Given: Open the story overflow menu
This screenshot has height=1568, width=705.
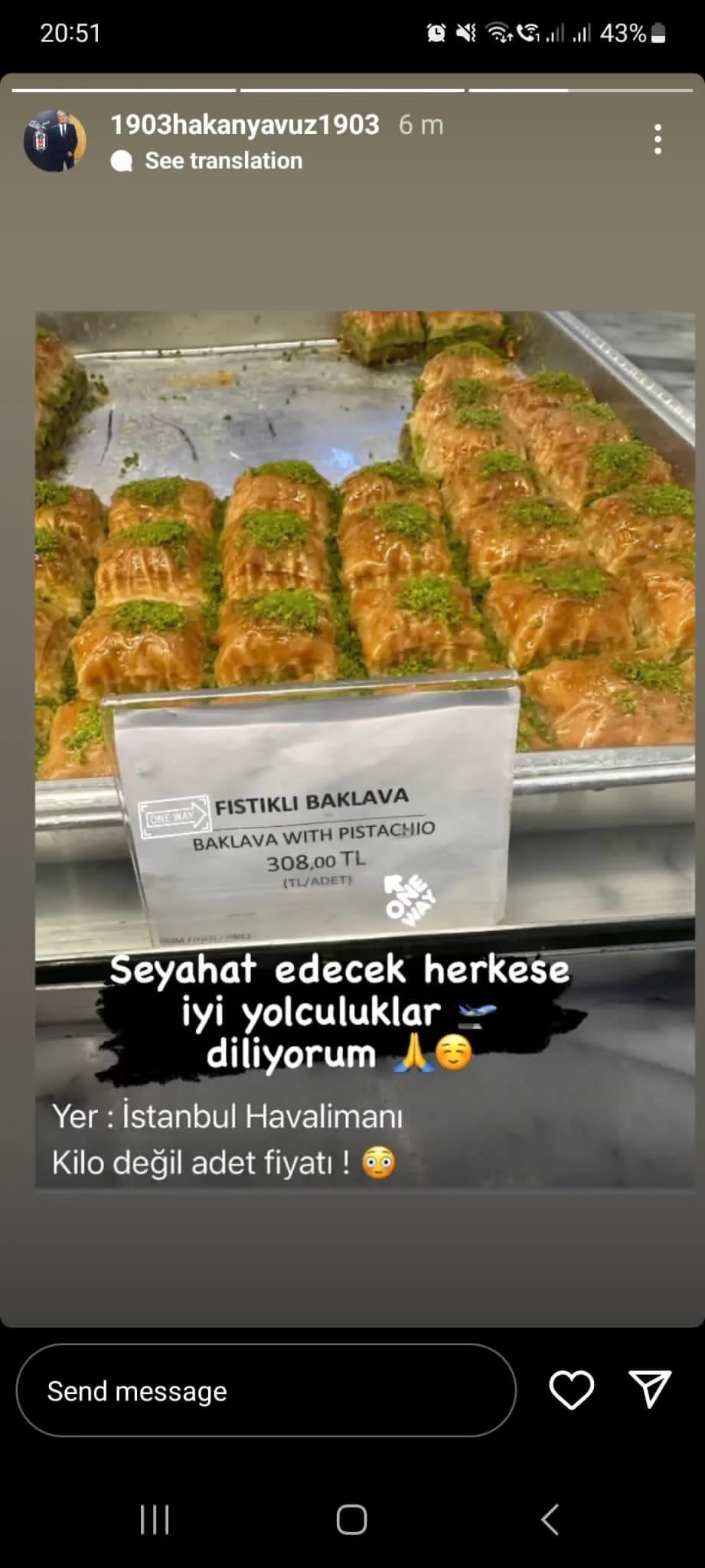Looking at the screenshot, I should click(658, 139).
